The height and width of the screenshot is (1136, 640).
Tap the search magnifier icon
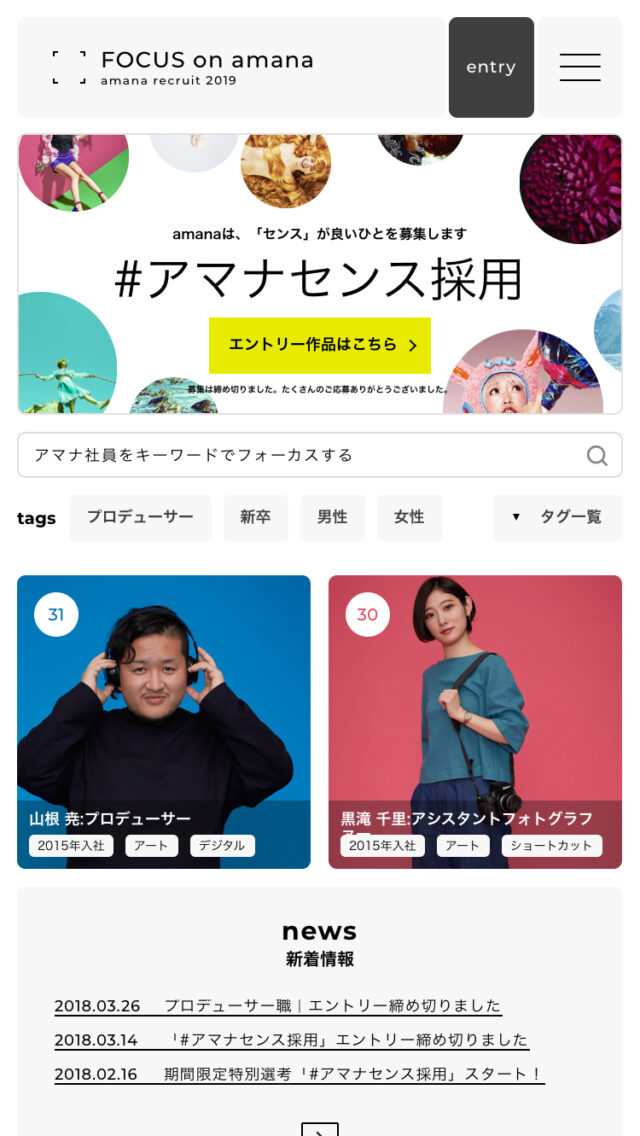click(597, 456)
